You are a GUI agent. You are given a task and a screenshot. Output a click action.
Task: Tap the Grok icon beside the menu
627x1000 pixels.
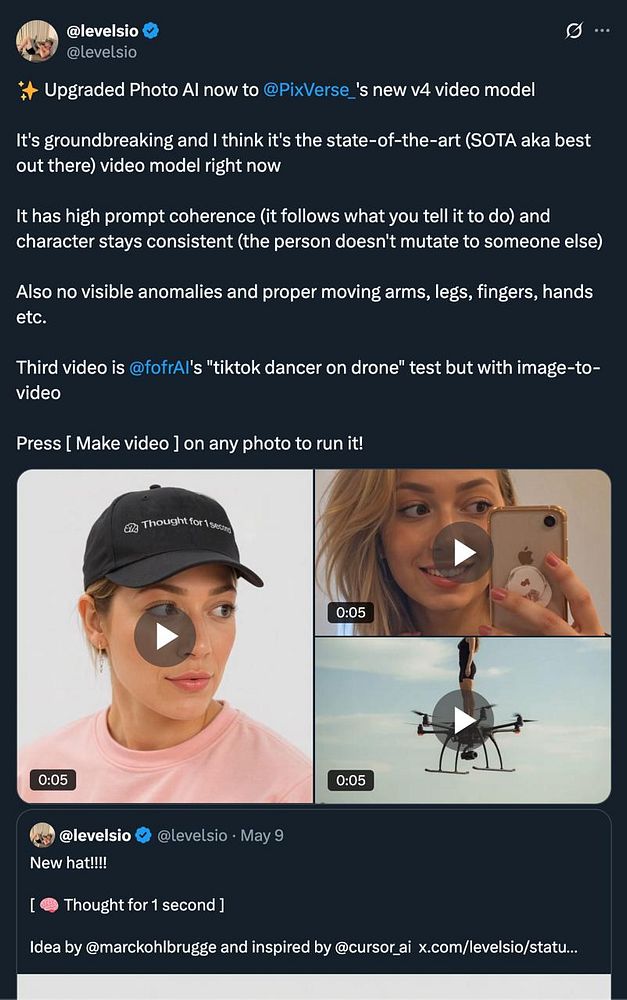tap(574, 31)
